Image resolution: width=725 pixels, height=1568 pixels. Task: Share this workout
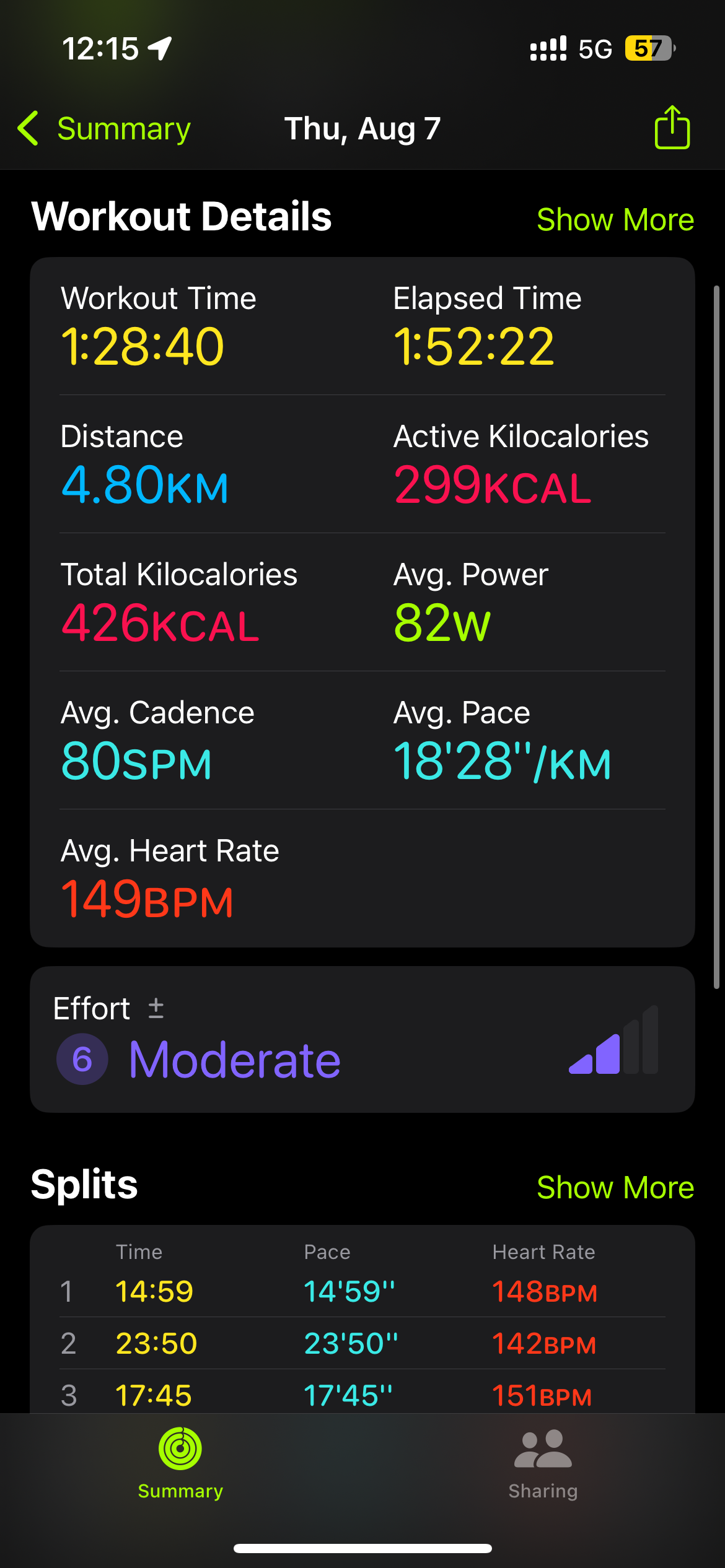pos(672,127)
